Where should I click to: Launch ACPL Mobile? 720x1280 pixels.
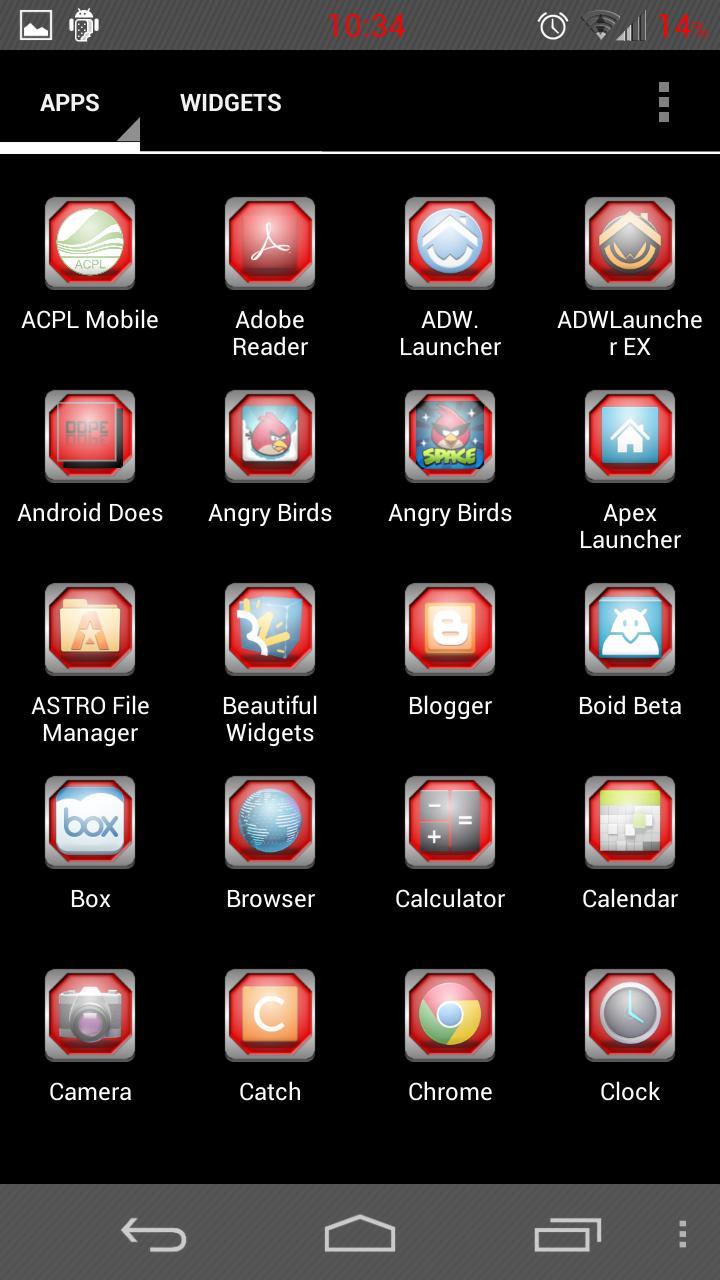tap(90, 243)
